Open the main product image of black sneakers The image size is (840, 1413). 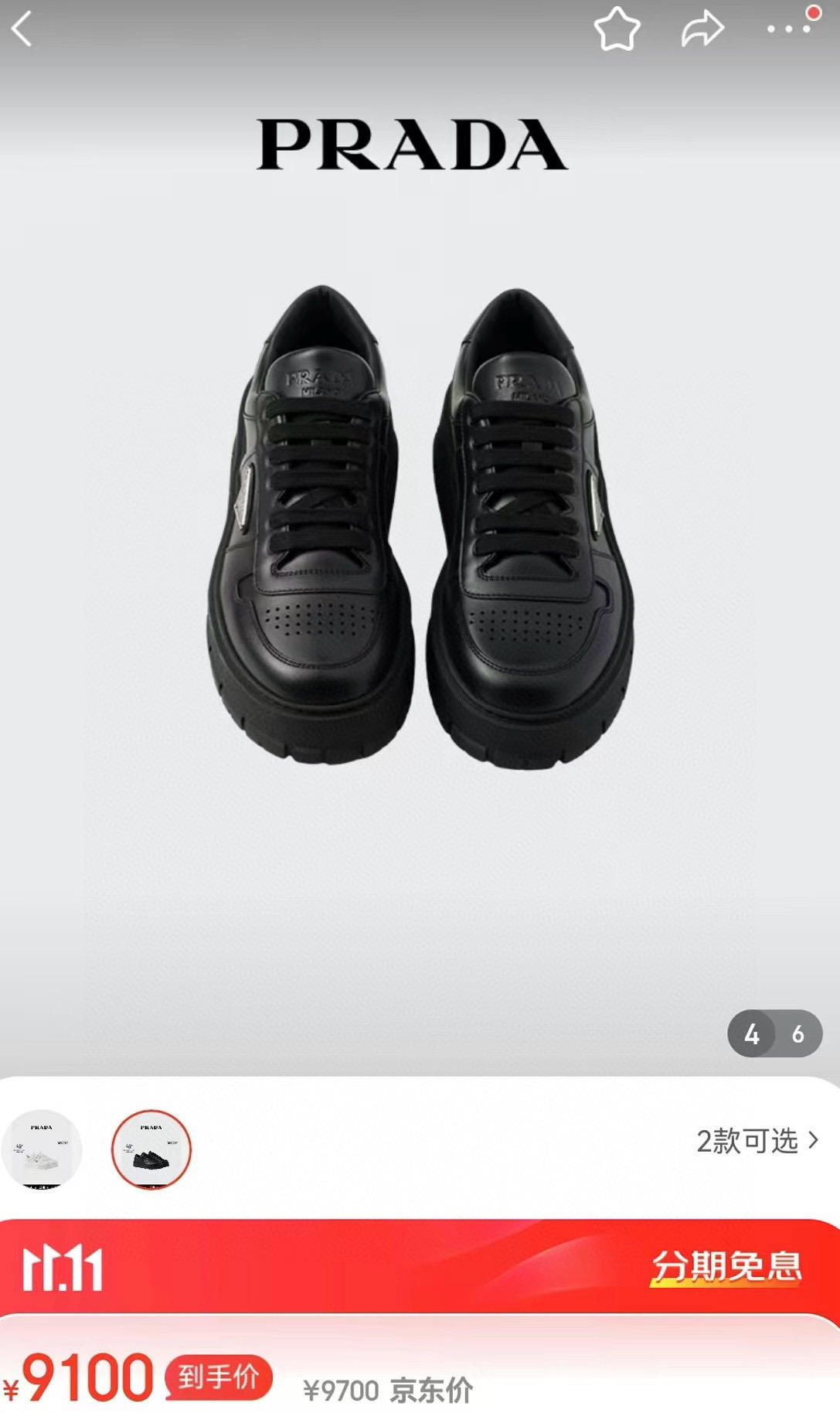[x=420, y=526]
